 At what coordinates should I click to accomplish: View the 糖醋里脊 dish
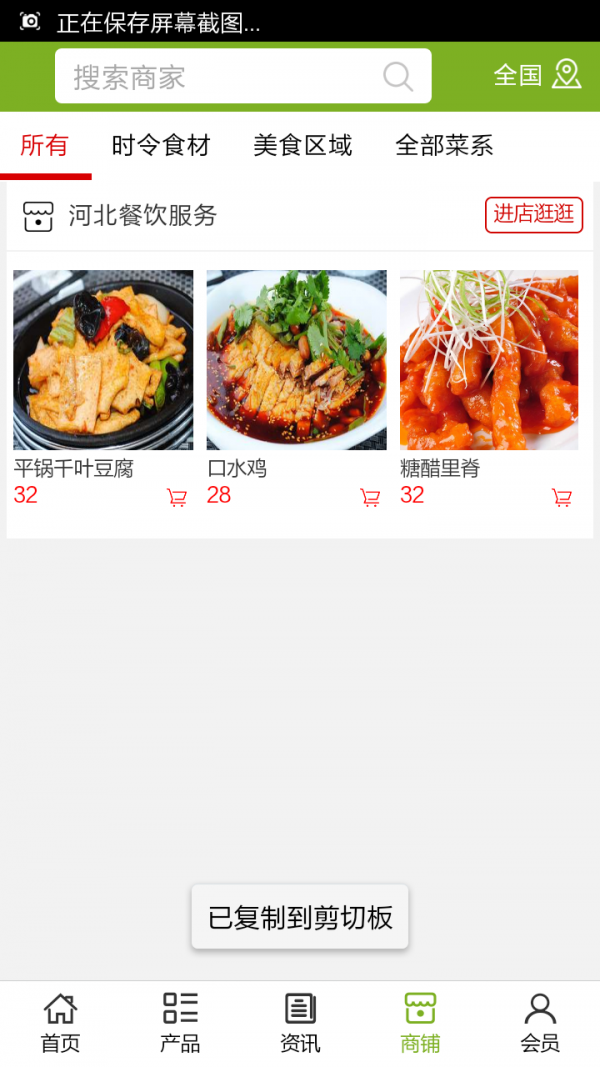point(489,360)
